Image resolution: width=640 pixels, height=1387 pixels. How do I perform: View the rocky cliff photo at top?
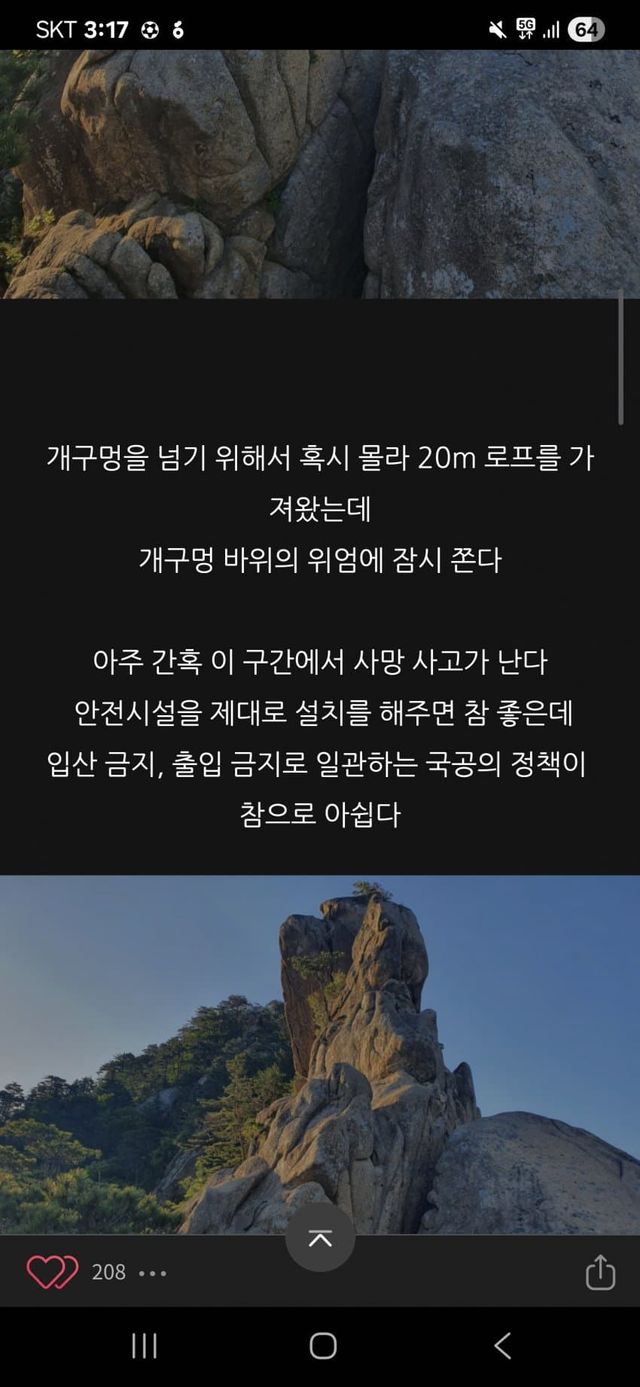pyautogui.click(x=320, y=173)
